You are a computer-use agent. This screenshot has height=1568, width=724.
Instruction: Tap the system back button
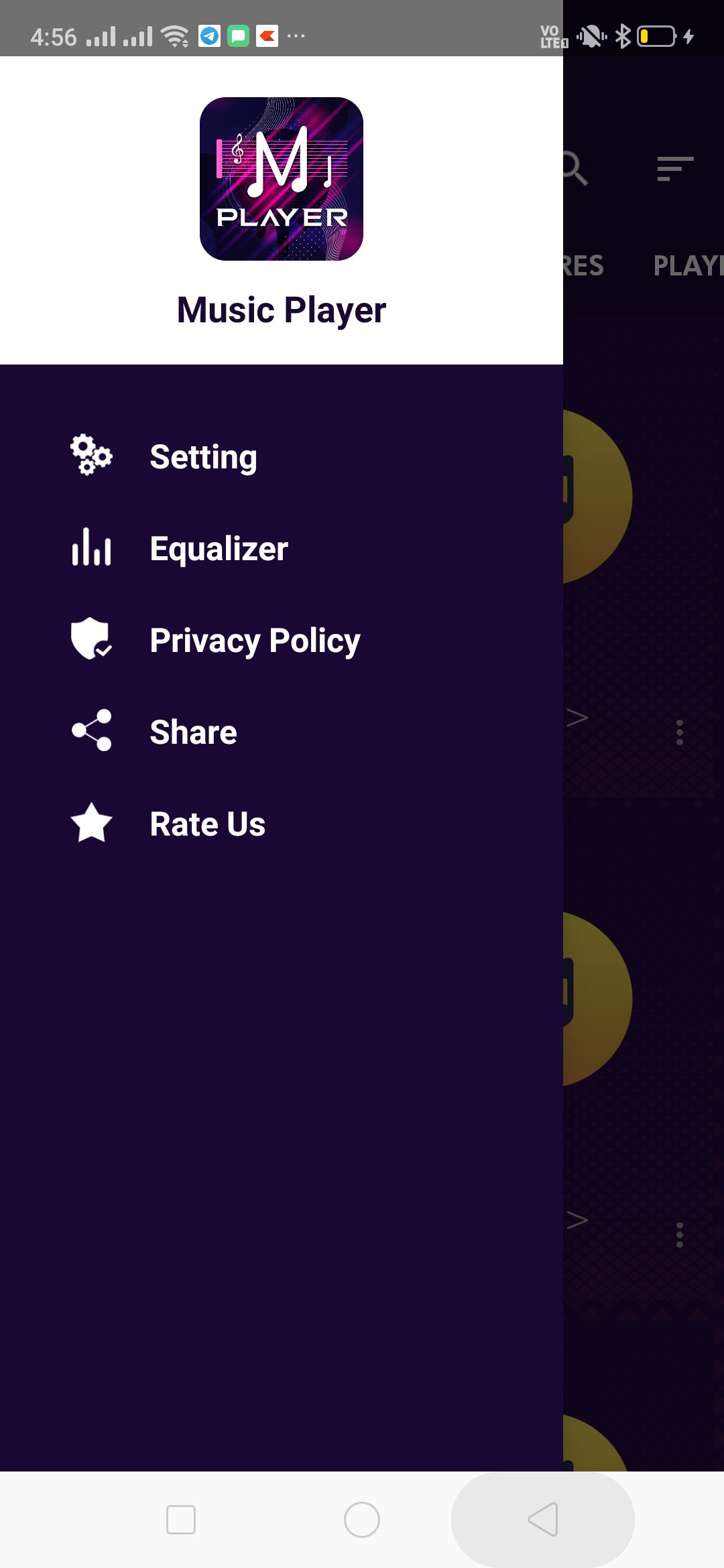click(x=543, y=1519)
